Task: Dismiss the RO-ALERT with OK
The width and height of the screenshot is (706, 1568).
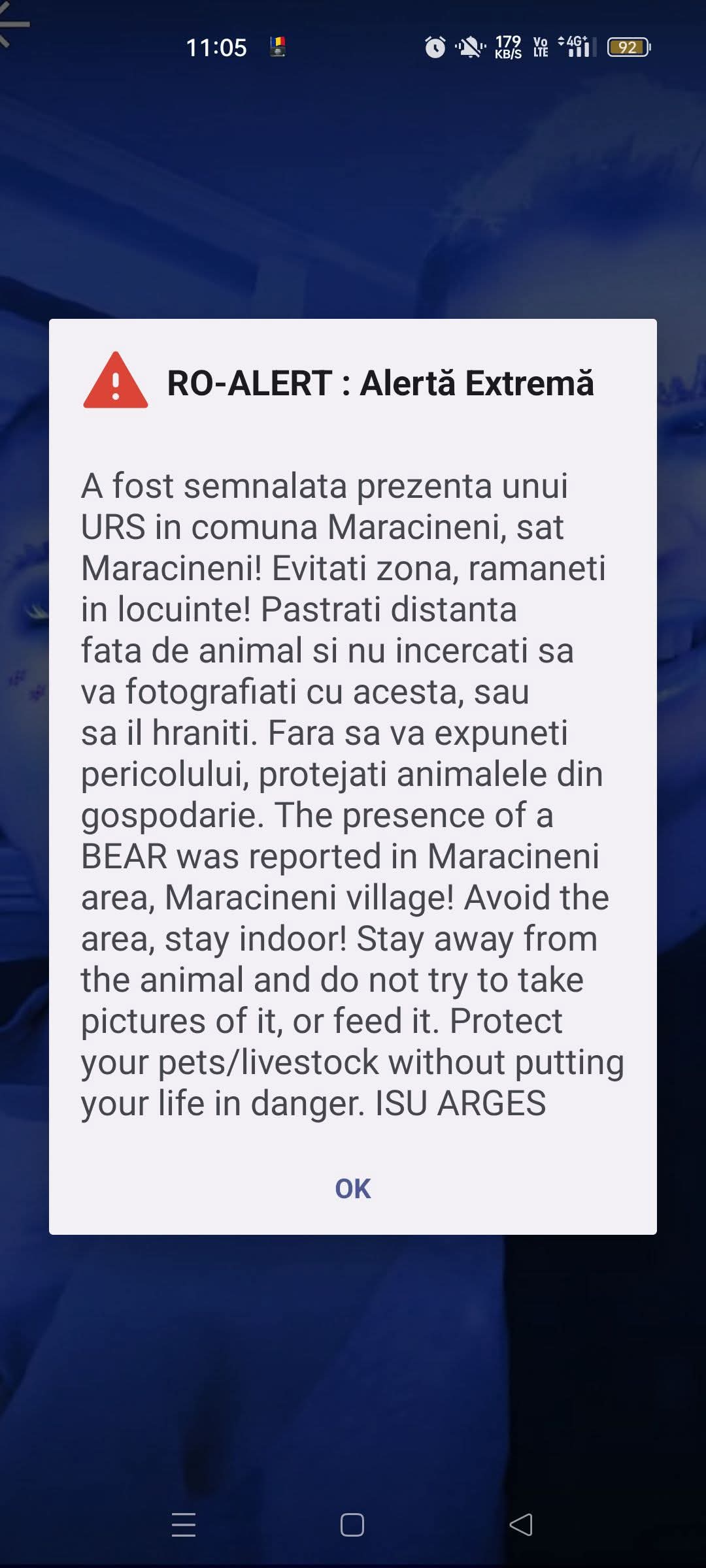Action: tap(352, 1188)
